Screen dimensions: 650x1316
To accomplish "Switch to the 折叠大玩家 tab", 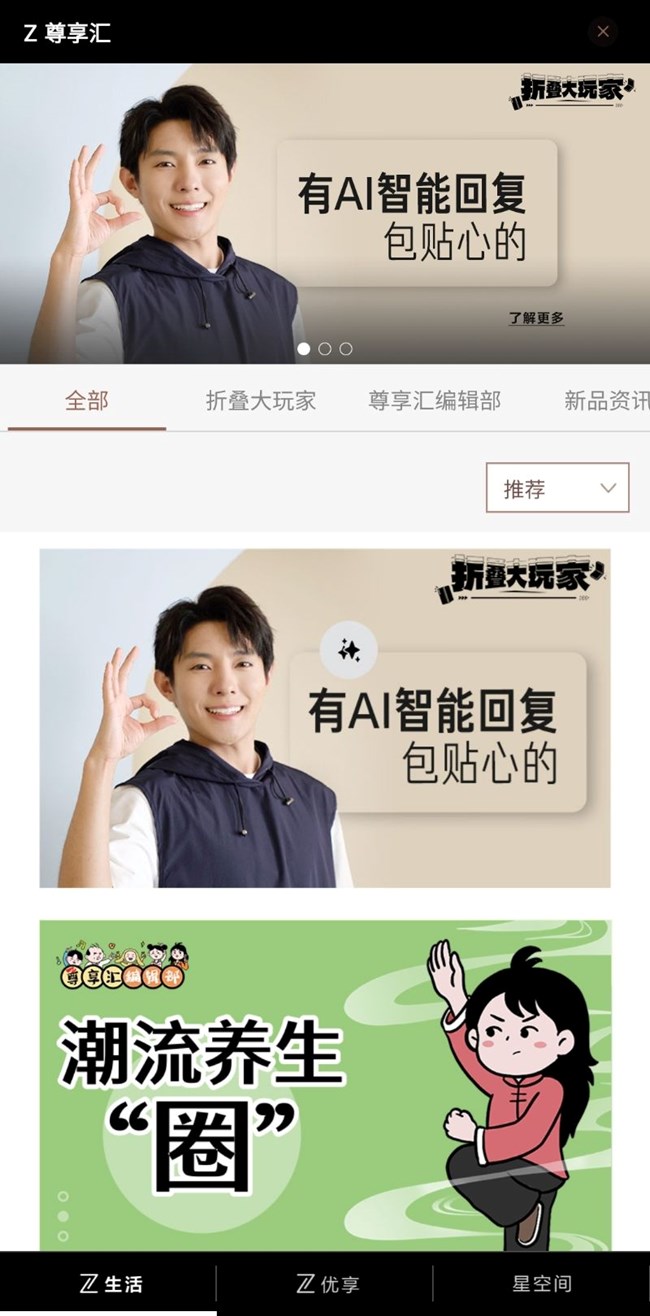I will tap(260, 401).
